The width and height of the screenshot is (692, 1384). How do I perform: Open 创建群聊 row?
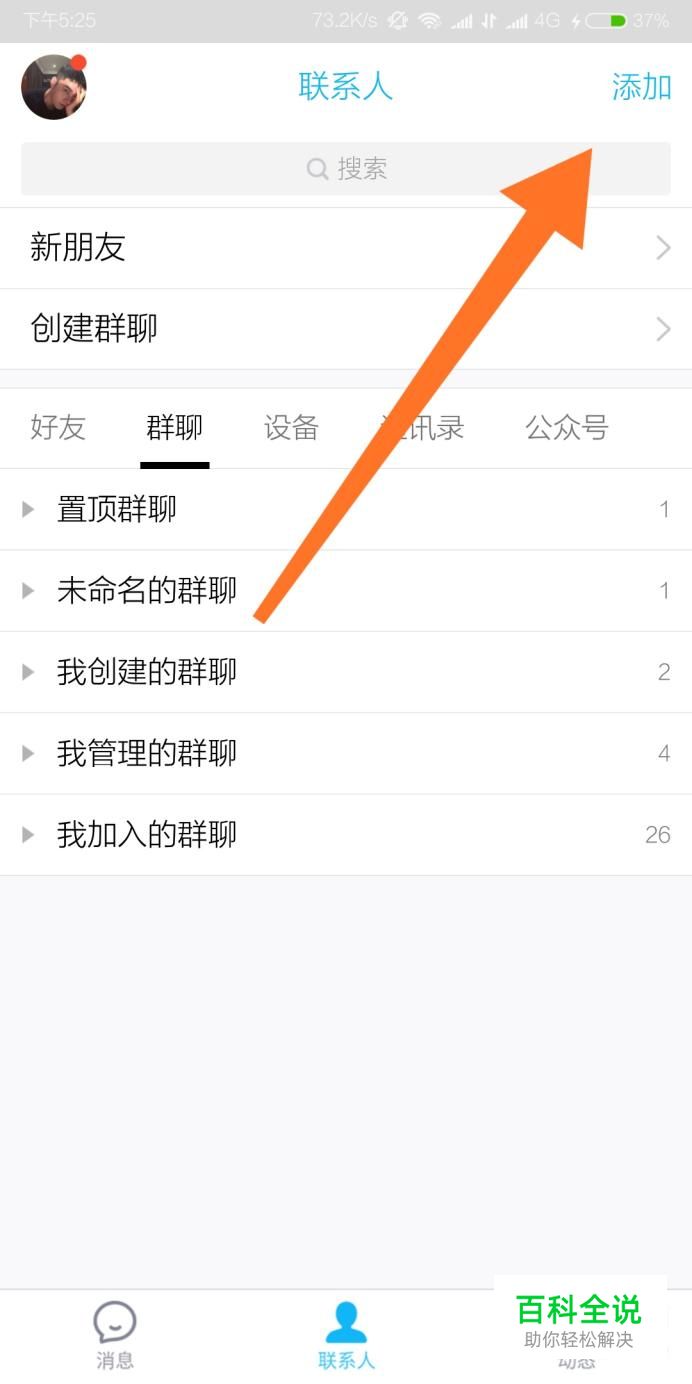(346, 329)
